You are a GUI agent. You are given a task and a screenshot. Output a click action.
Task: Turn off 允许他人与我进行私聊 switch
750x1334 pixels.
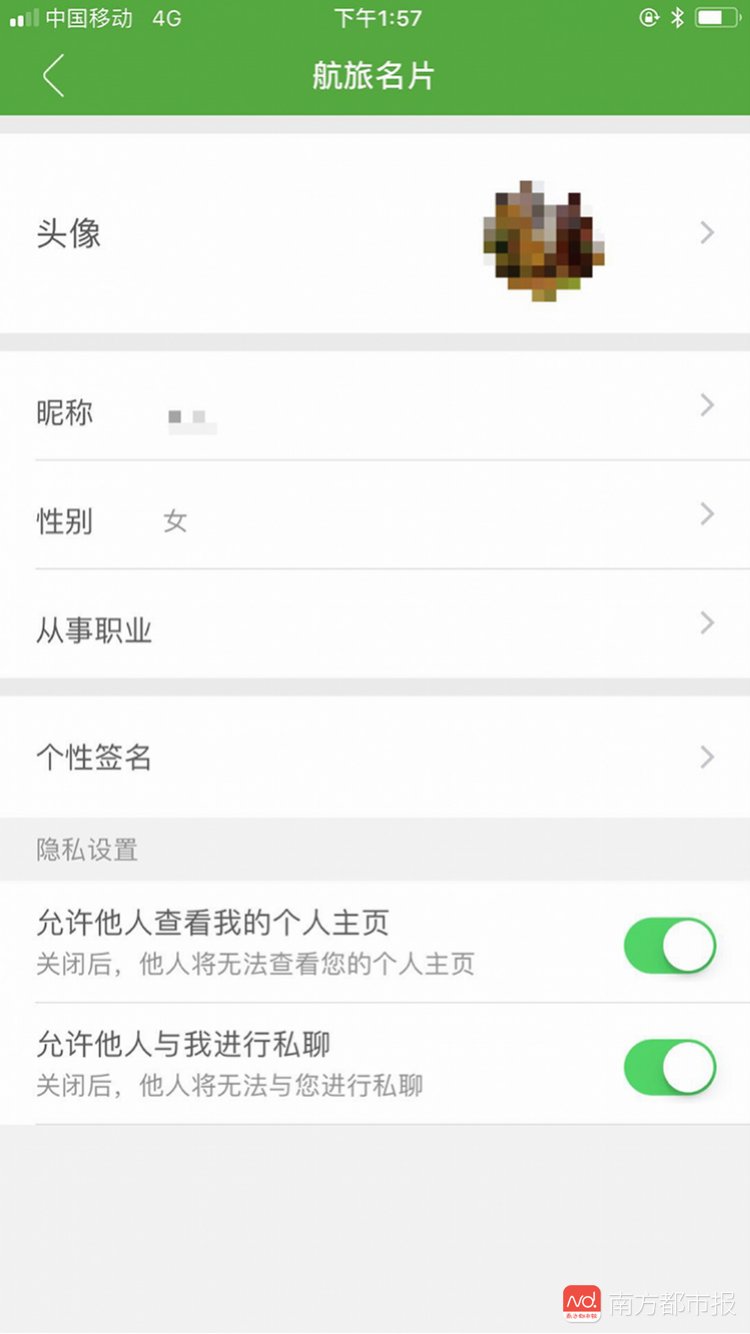(670, 1067)
